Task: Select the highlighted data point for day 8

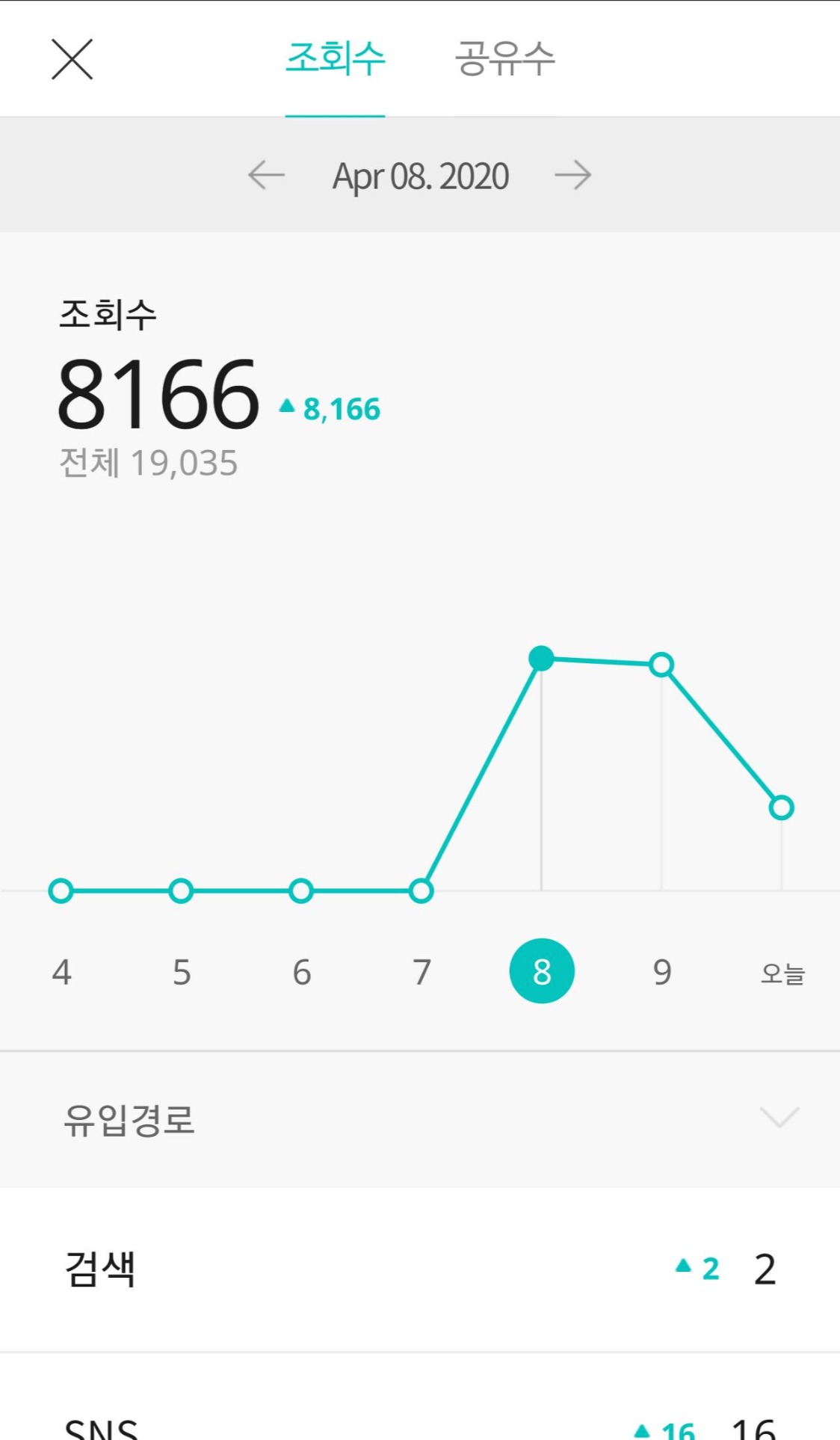Action: pos(542,659)
